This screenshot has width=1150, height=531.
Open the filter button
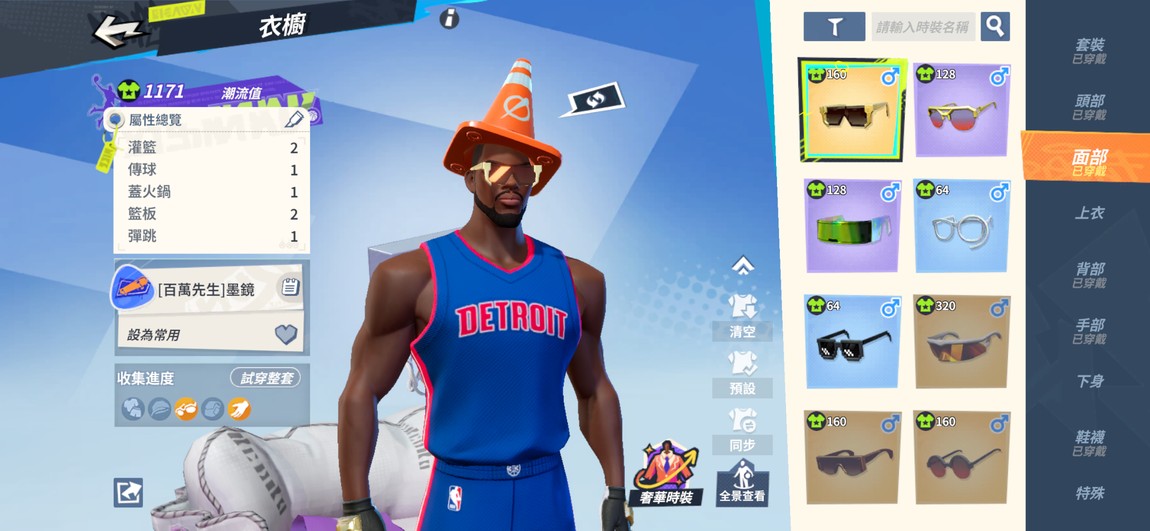point(834,27)
